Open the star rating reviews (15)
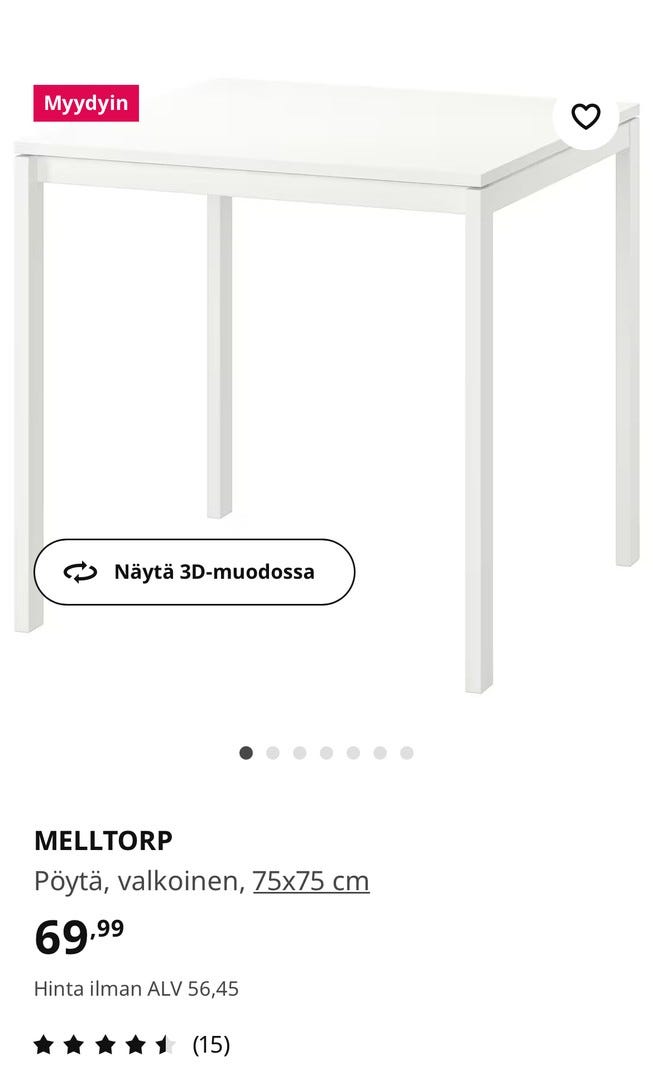 pyautogui.click(x=132, y=1045)
